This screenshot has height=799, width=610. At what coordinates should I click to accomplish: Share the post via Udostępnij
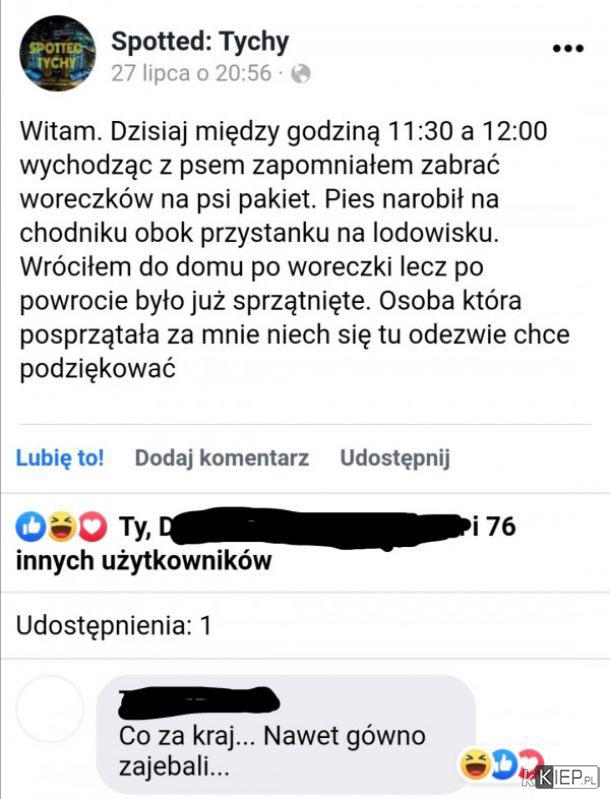[x=395, y=458]
